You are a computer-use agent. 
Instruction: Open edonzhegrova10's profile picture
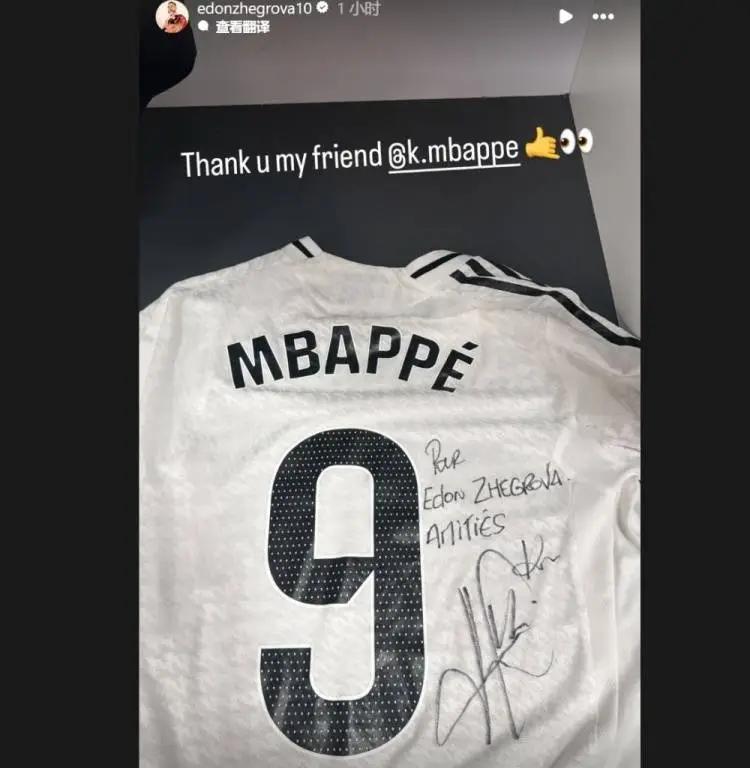[x=172, y=16]
